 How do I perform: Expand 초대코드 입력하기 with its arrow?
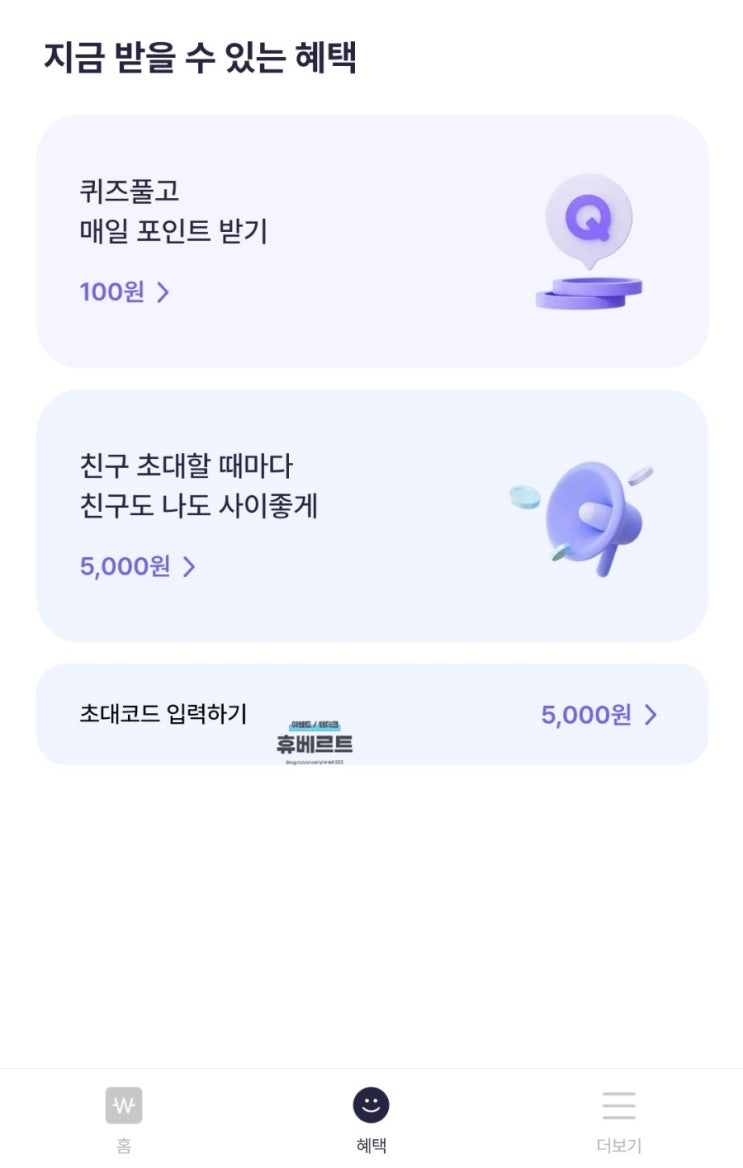(x=650, y=715)
